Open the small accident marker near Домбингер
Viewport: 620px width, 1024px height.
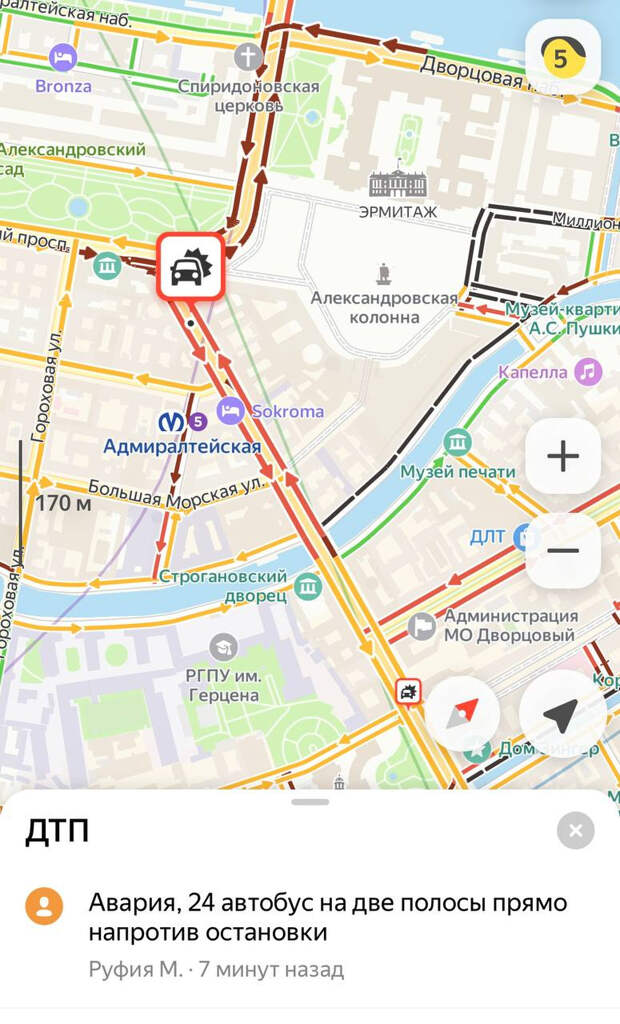pyautogui.click(x=408, y=691)
